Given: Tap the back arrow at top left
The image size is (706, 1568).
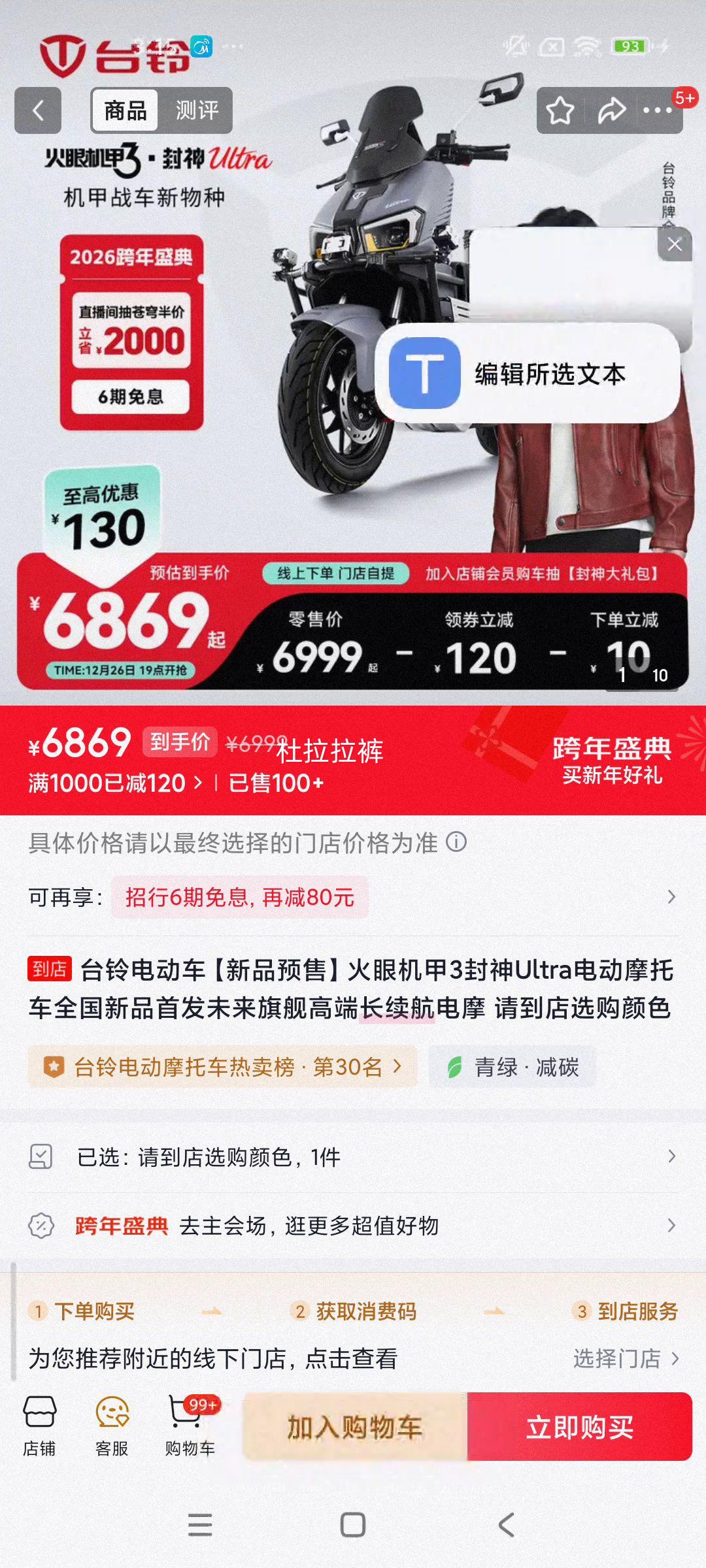Looking at the screenshot, I should point(37,111).
